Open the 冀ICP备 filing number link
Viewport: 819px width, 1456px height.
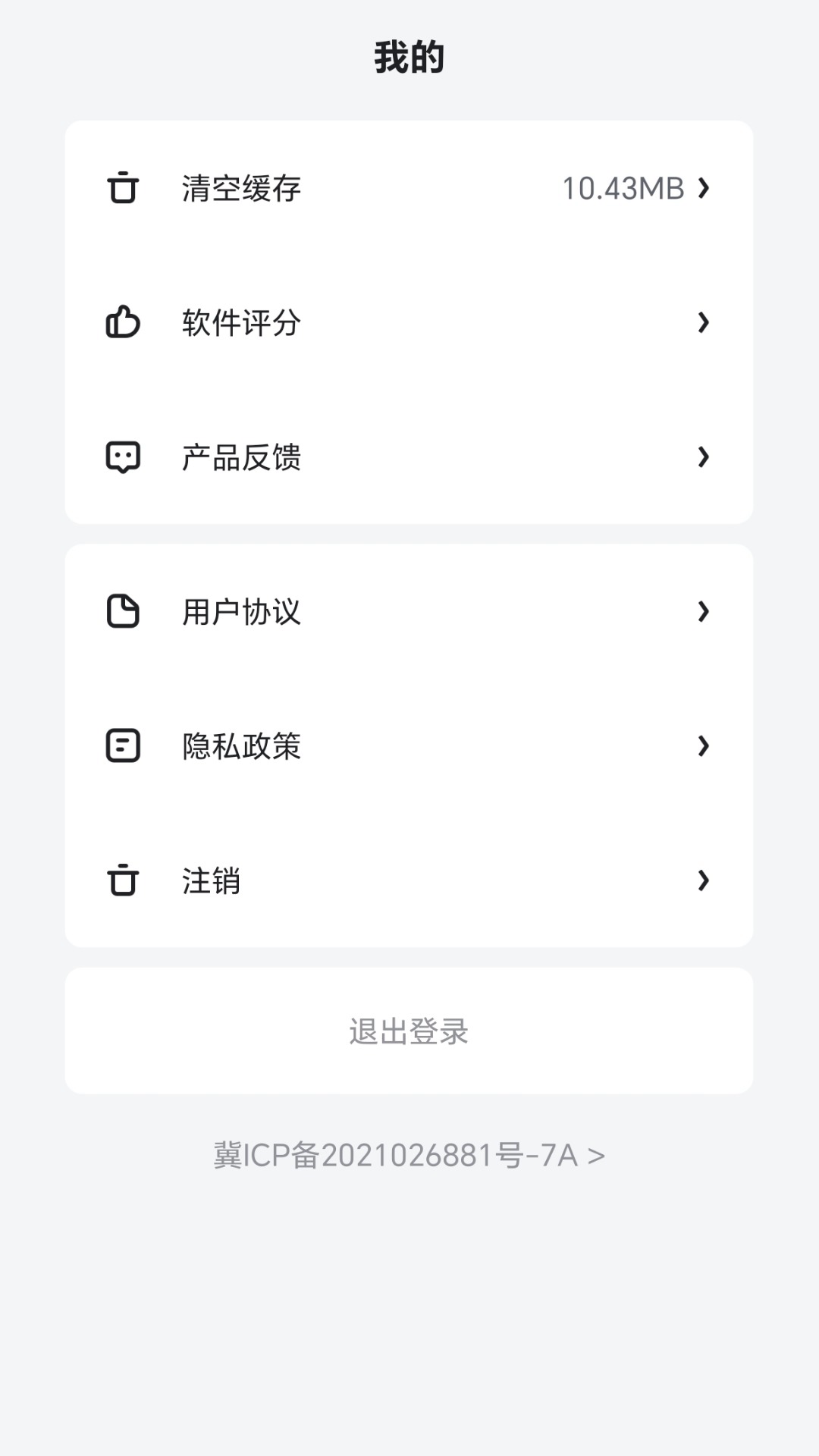[409, 1156]
